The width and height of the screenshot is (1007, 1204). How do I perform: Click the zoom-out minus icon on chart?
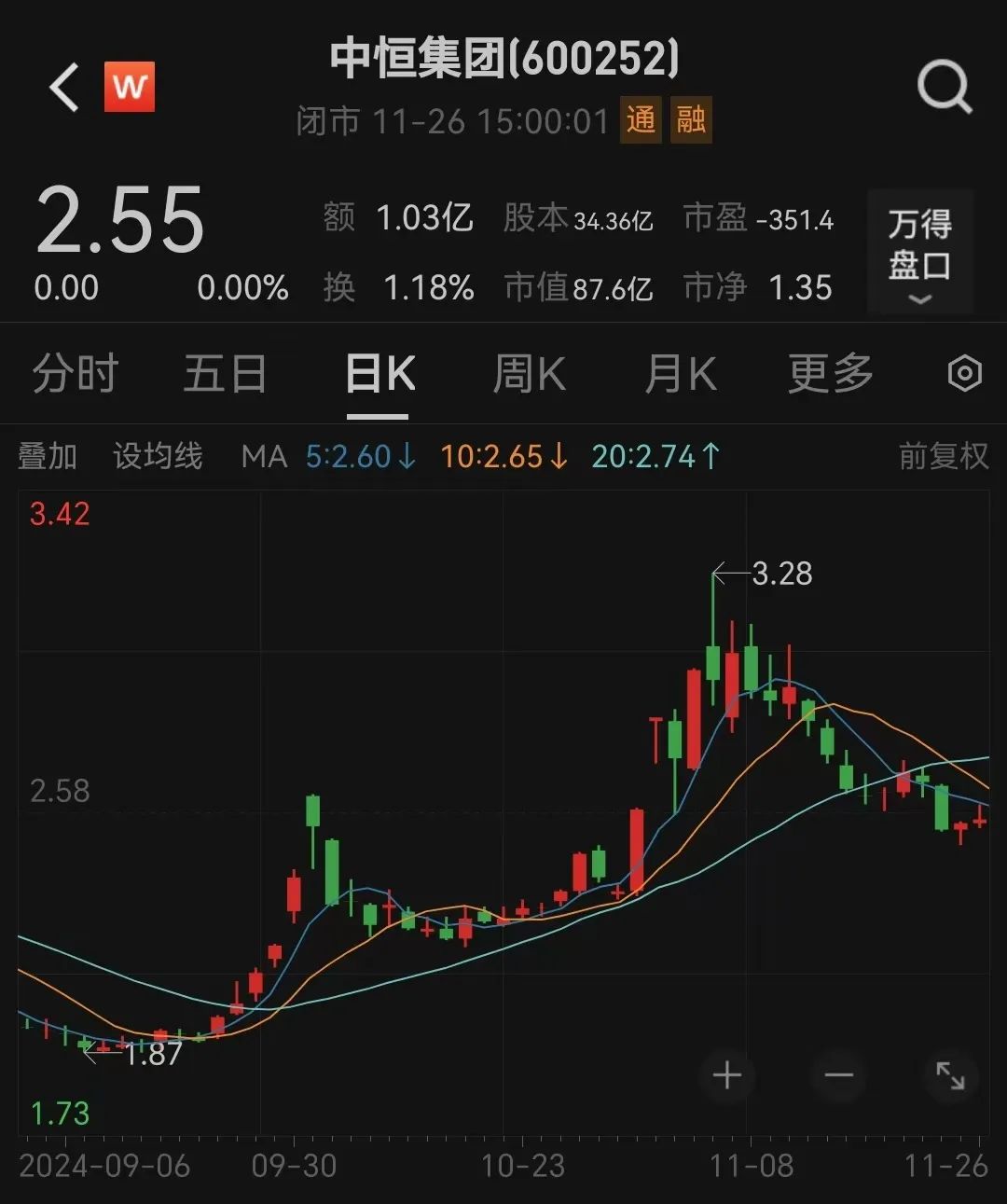pyautogui.click(x=838, y=1076)
